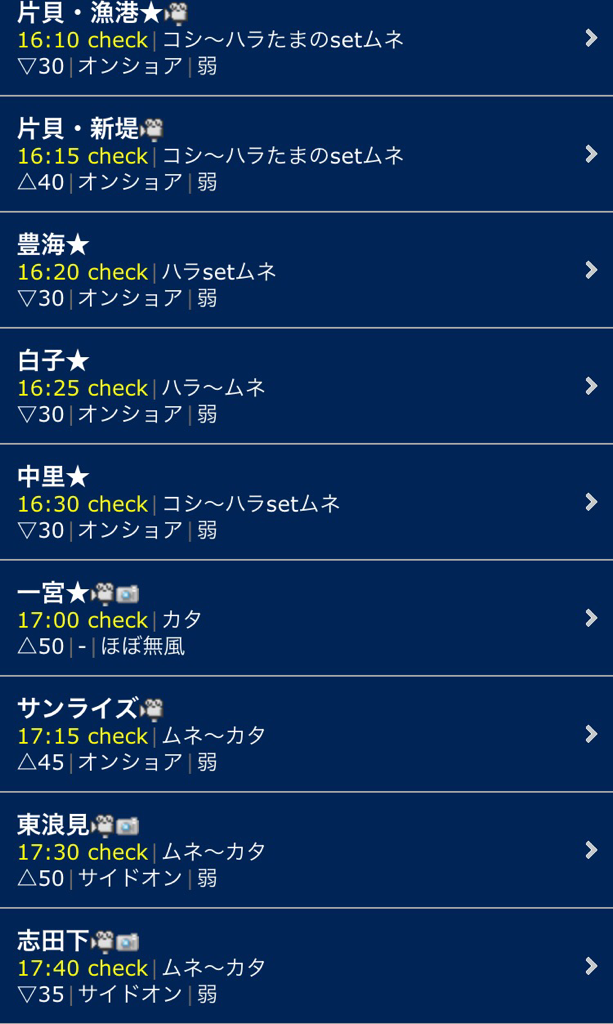The image size is (613, 1024).
Task: Open the 片貝・漁港 surf report
Action: click(x=306, y=47)
